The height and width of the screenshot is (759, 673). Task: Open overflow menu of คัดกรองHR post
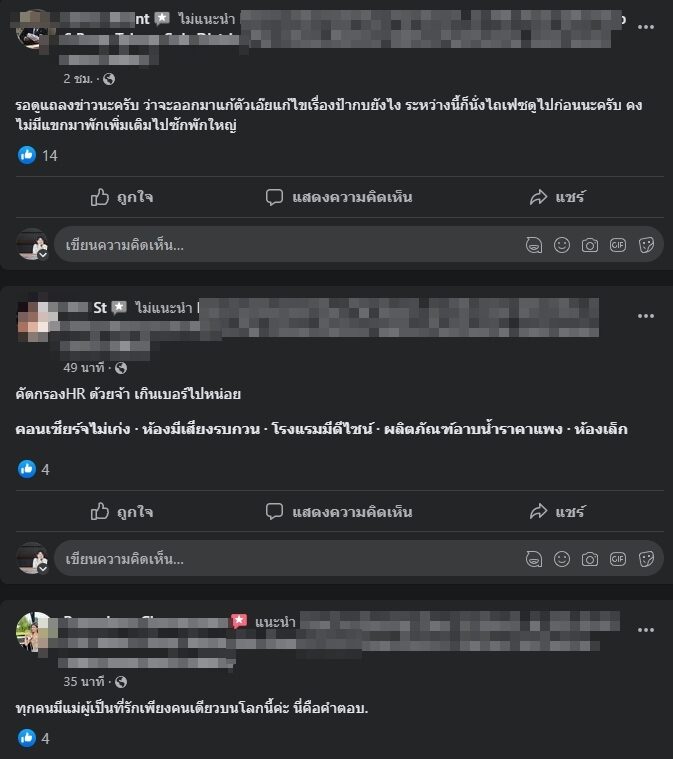coord(646,315)
